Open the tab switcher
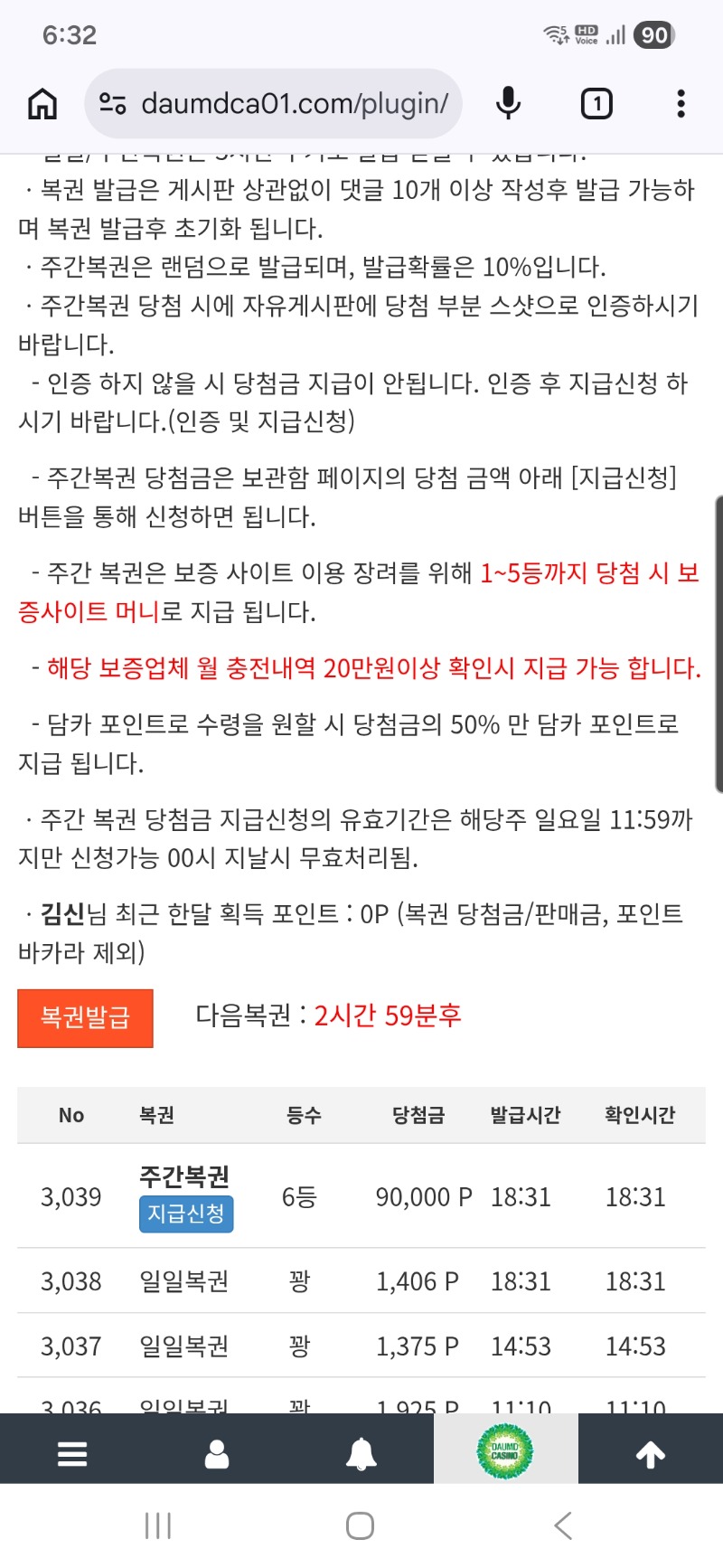 (596, 104)
